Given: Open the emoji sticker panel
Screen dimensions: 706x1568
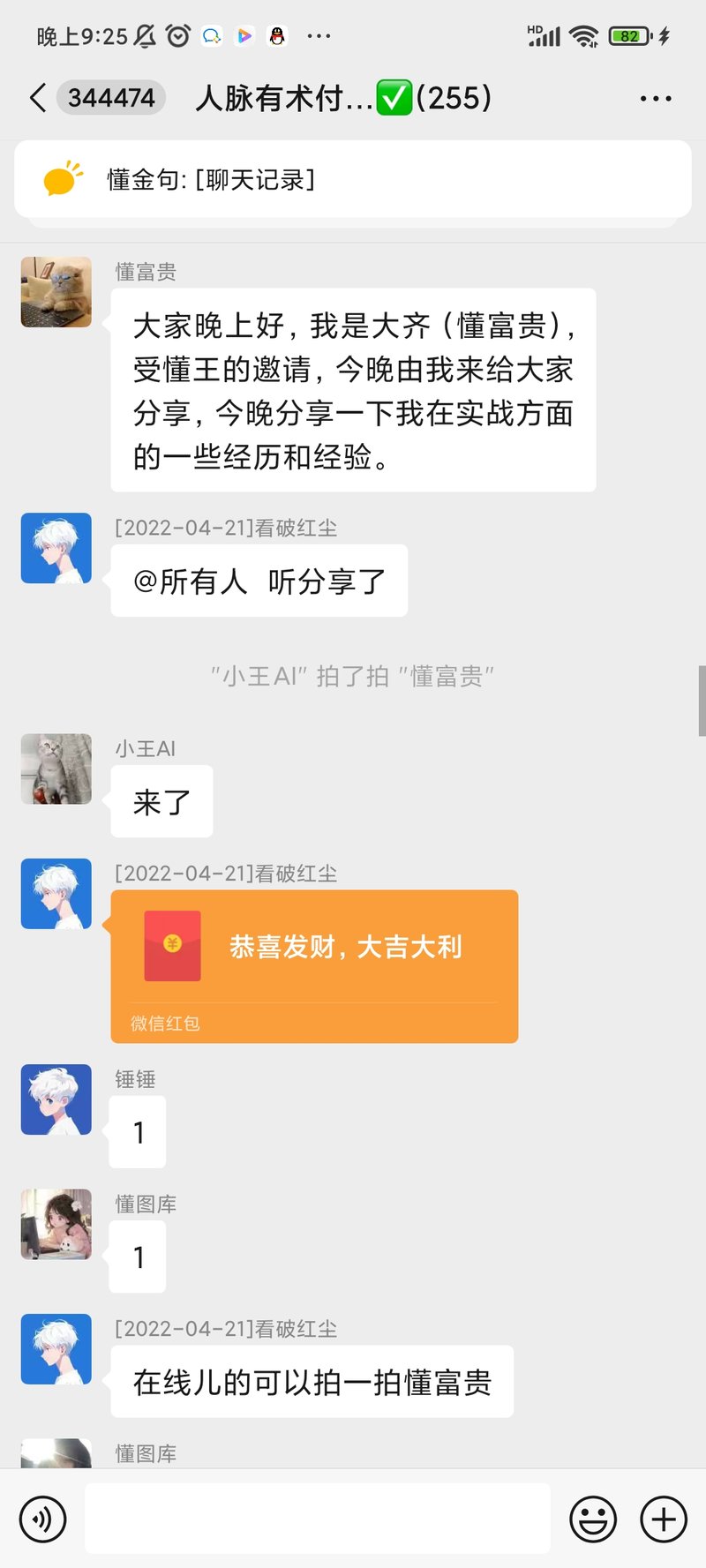Looking at the screenshot, I should point(593,1519).
